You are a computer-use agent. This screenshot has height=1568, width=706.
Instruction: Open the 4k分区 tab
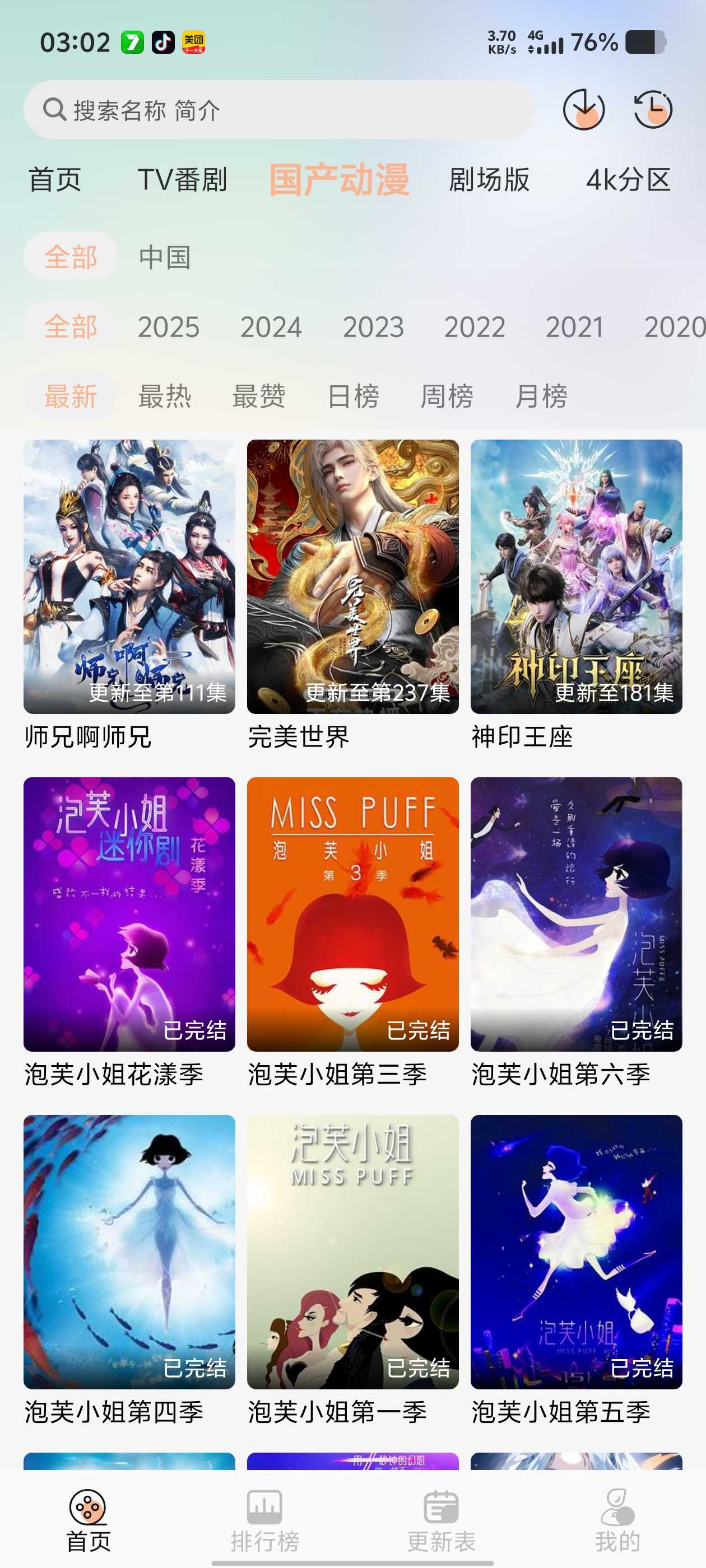pyautogui.click(x=628, y=180)
